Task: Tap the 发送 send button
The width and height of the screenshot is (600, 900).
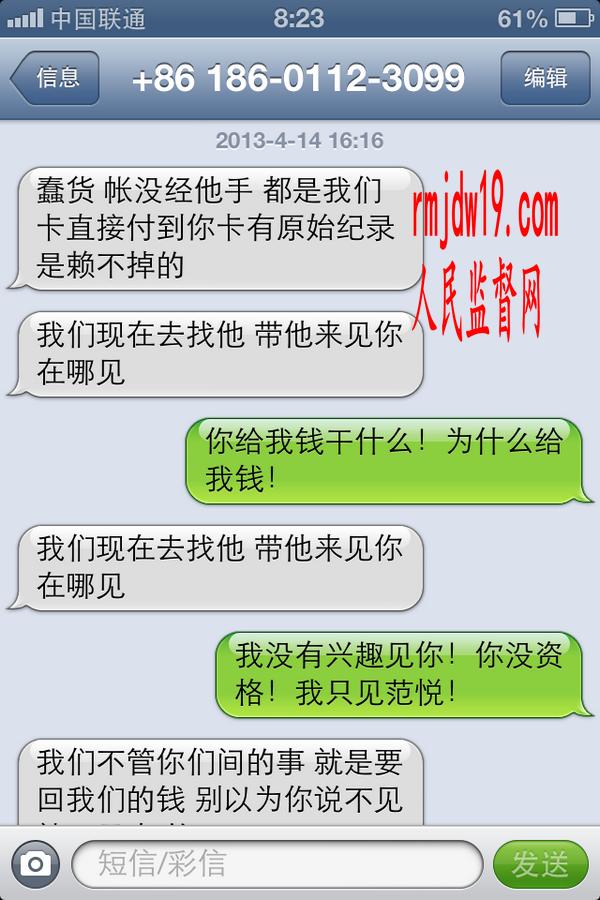Action: [x=541, y=864]
